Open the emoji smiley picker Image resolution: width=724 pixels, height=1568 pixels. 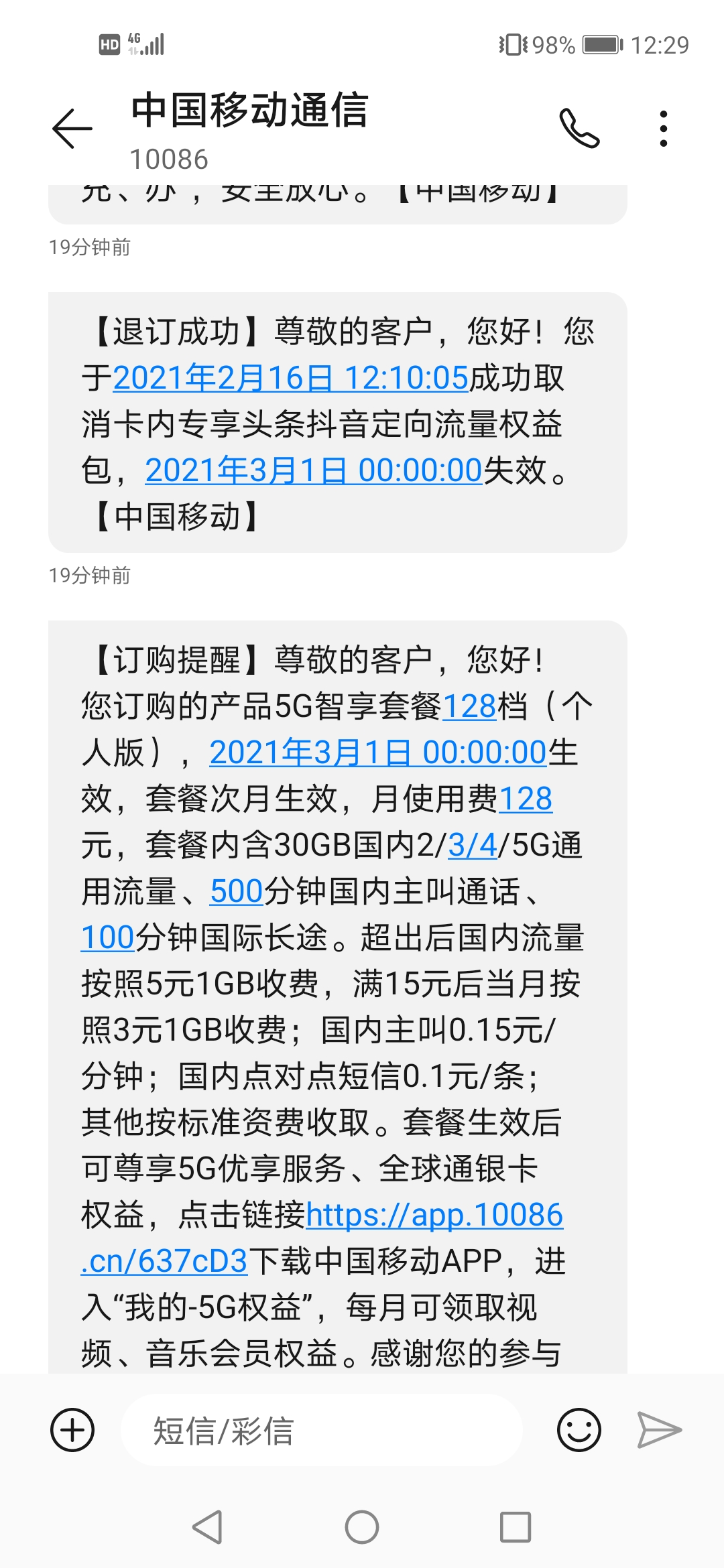(579, 1430)
